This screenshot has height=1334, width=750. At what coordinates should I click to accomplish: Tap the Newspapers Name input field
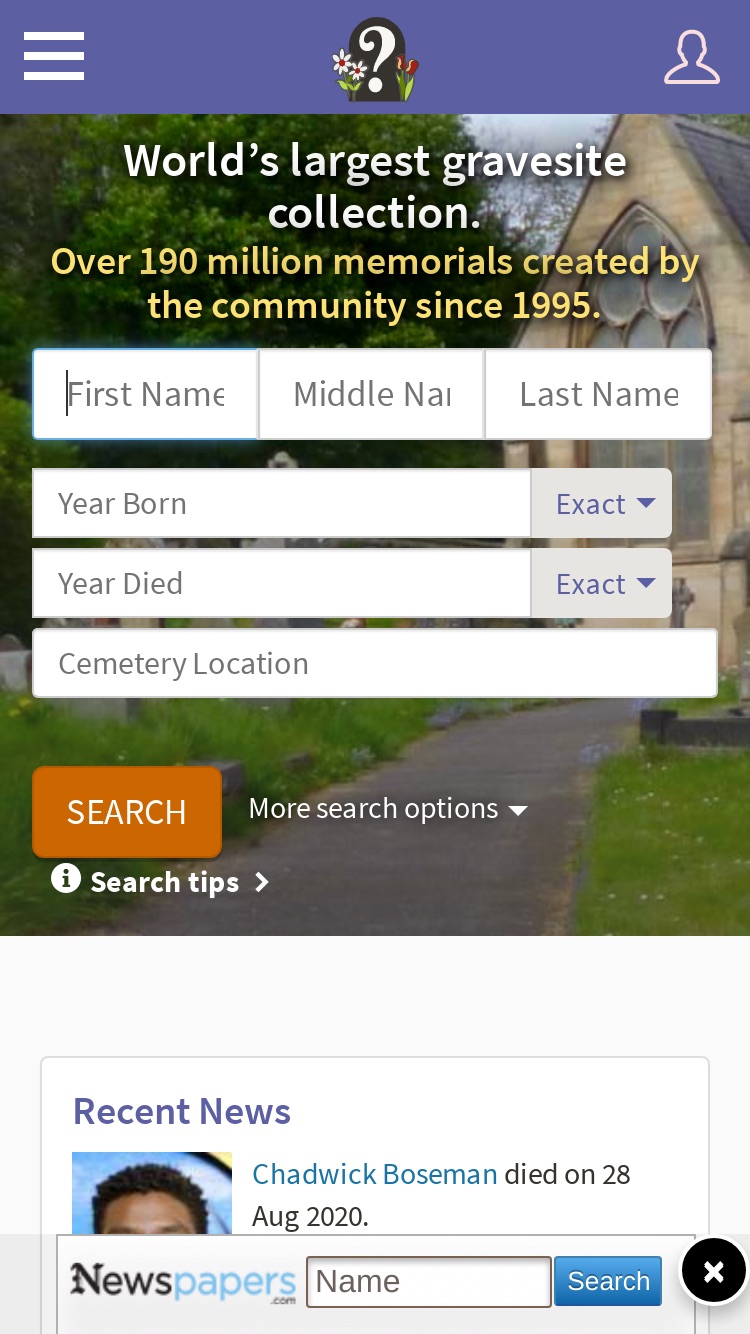coord(429,1281)
